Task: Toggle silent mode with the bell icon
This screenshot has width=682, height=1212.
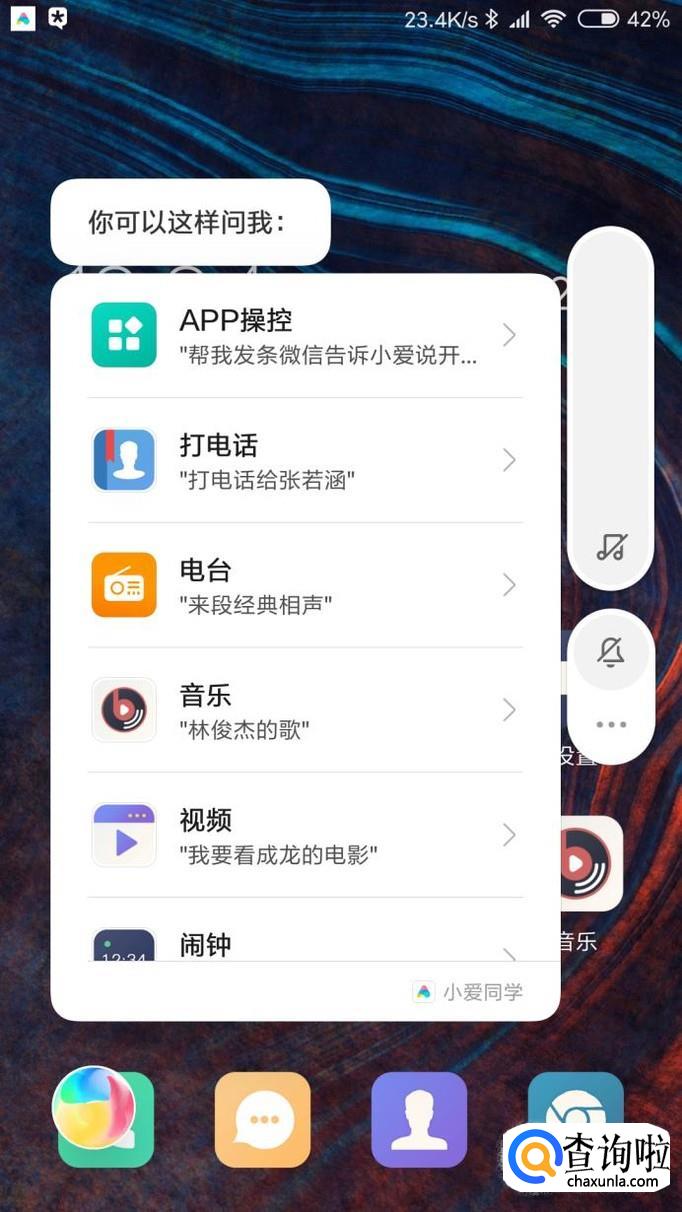Action: (611, 653)
